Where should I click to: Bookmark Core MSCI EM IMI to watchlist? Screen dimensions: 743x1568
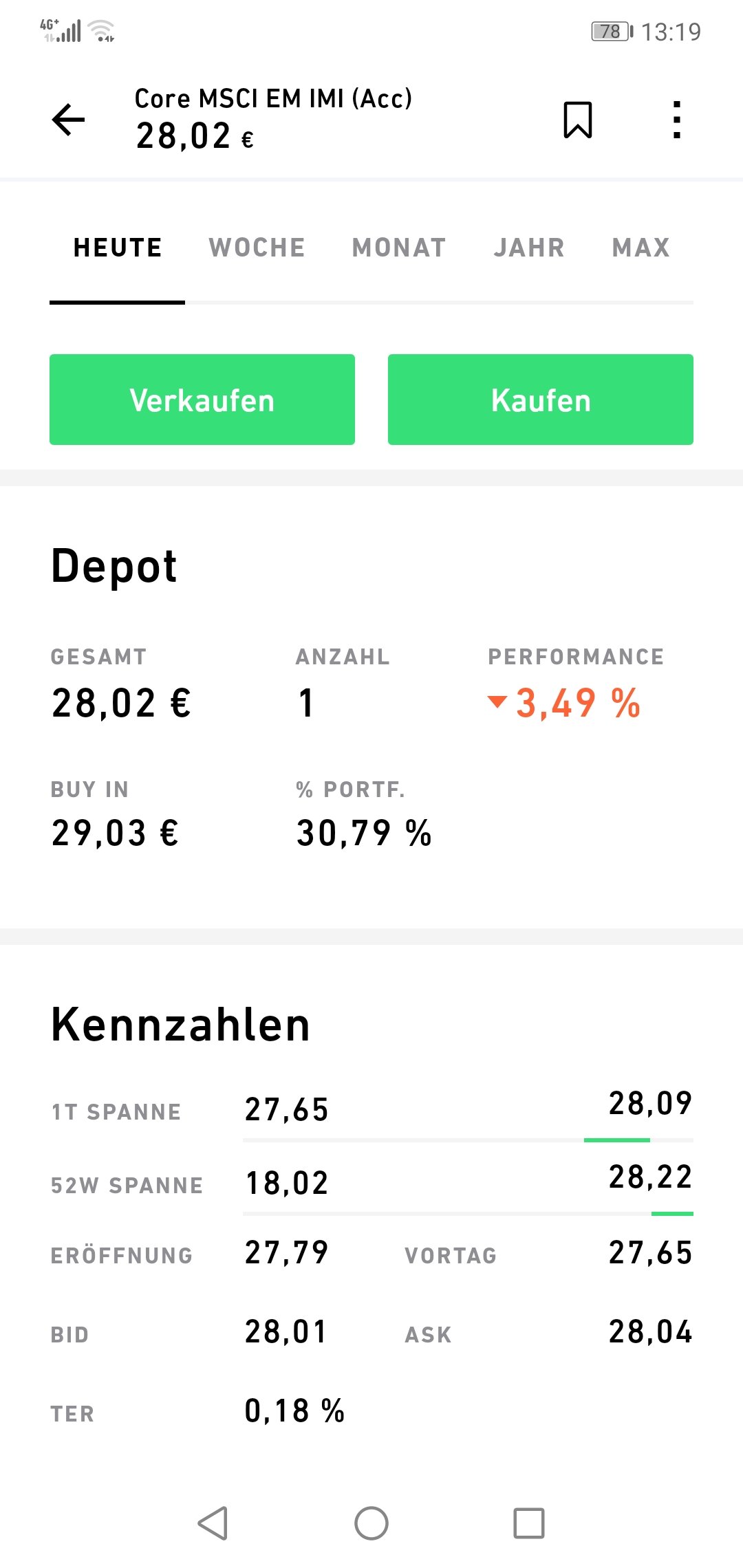(x=577, y=120)
